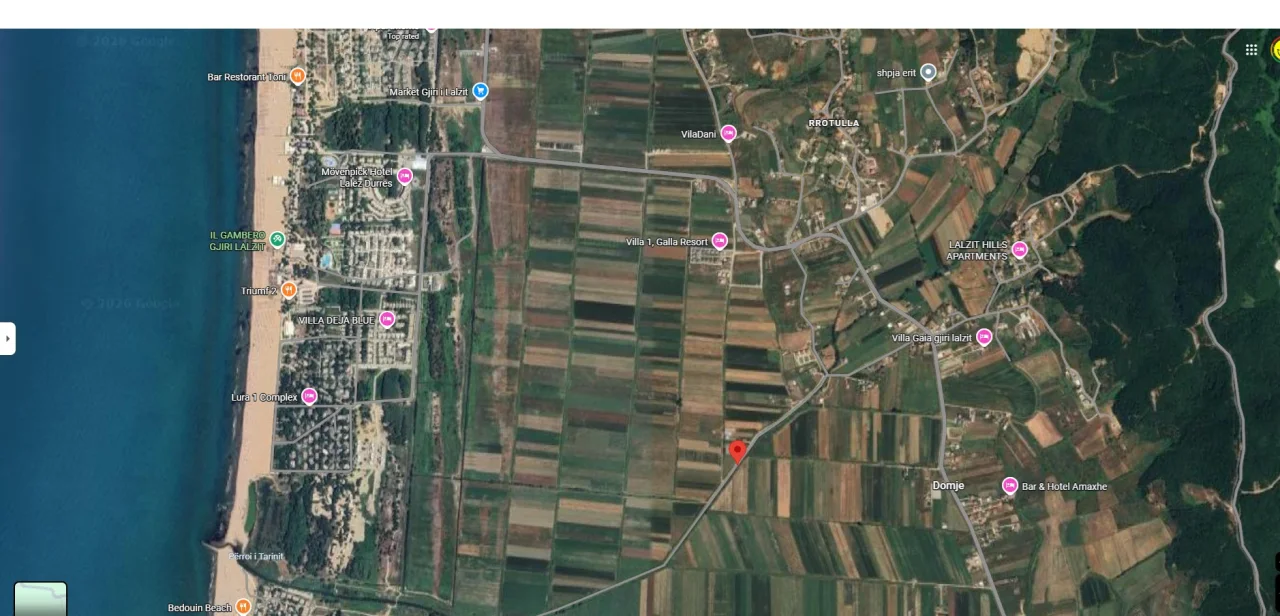Screen dimensions: 1280x616
Task: Select the red dropped pin marker
Action: 738,452
